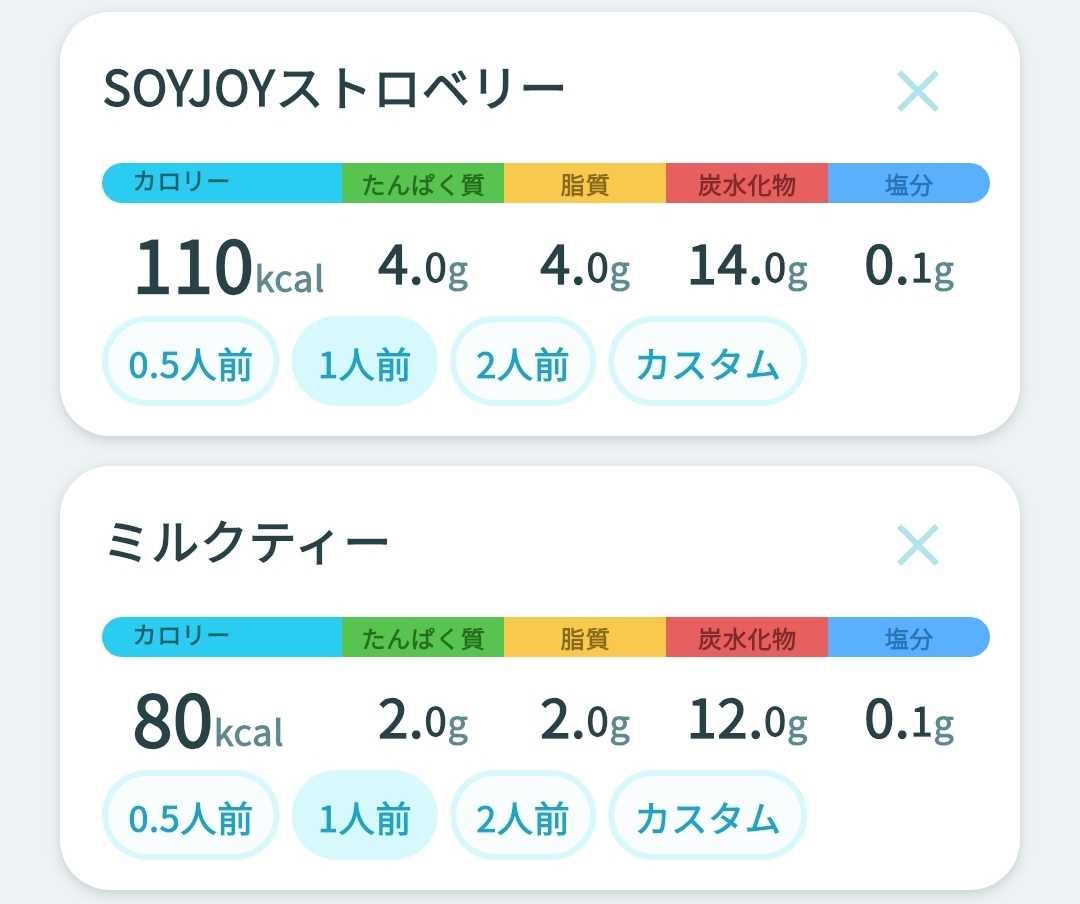Screen dimensions: 1080x904
Task: Open カスタム serving for ミルクティー
Action: [707, 816]
